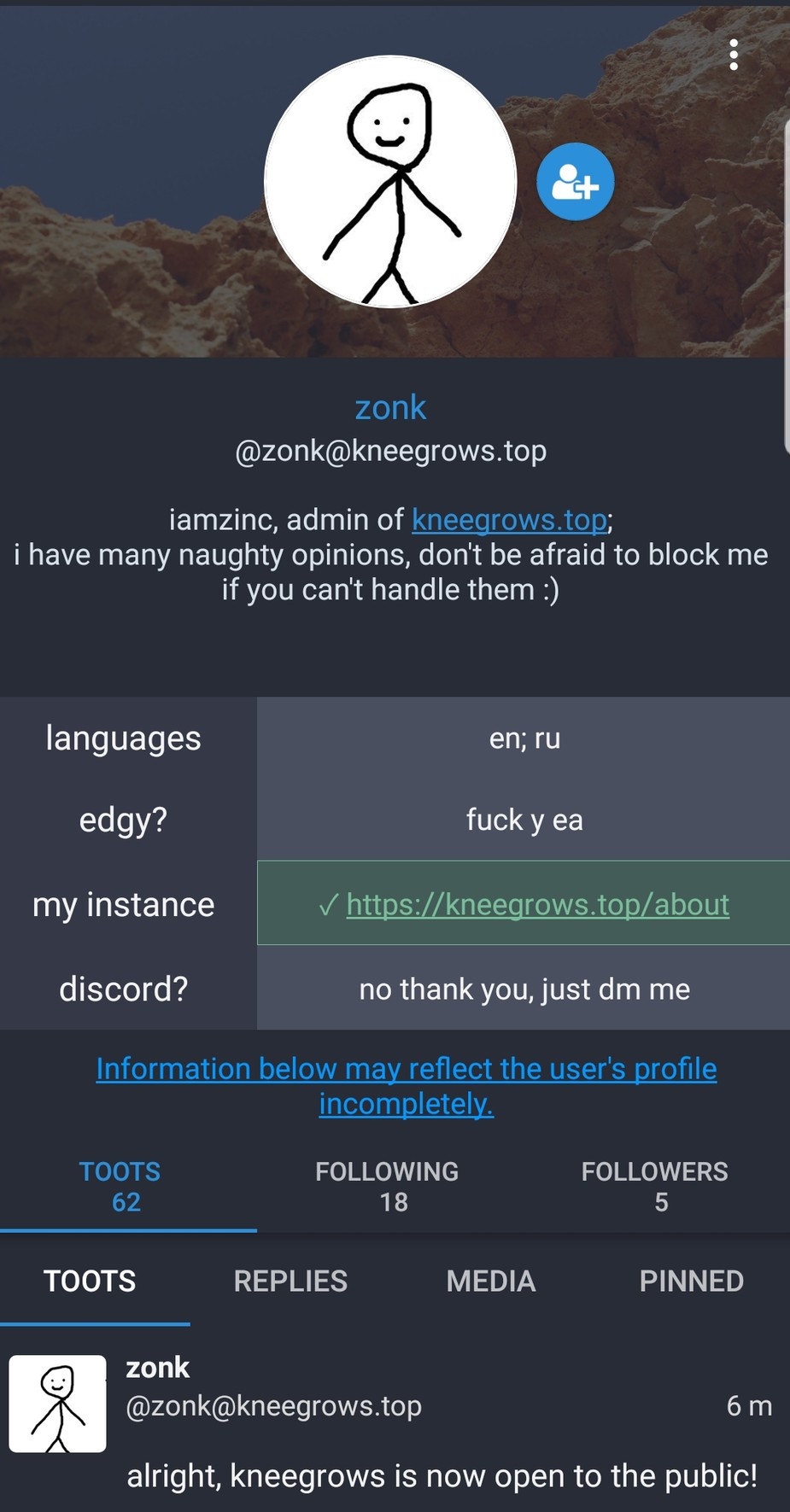View zonk's large profile picture

point(390,182)
